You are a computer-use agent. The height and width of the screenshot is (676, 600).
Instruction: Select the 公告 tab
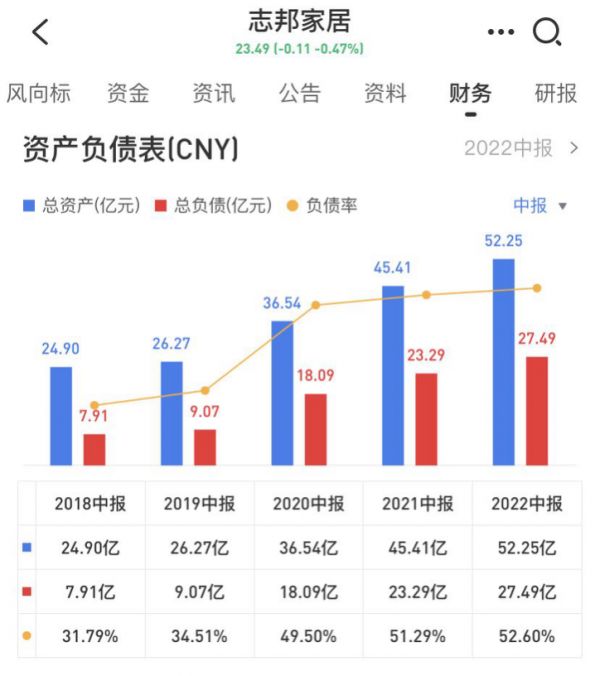coord(300,94)
